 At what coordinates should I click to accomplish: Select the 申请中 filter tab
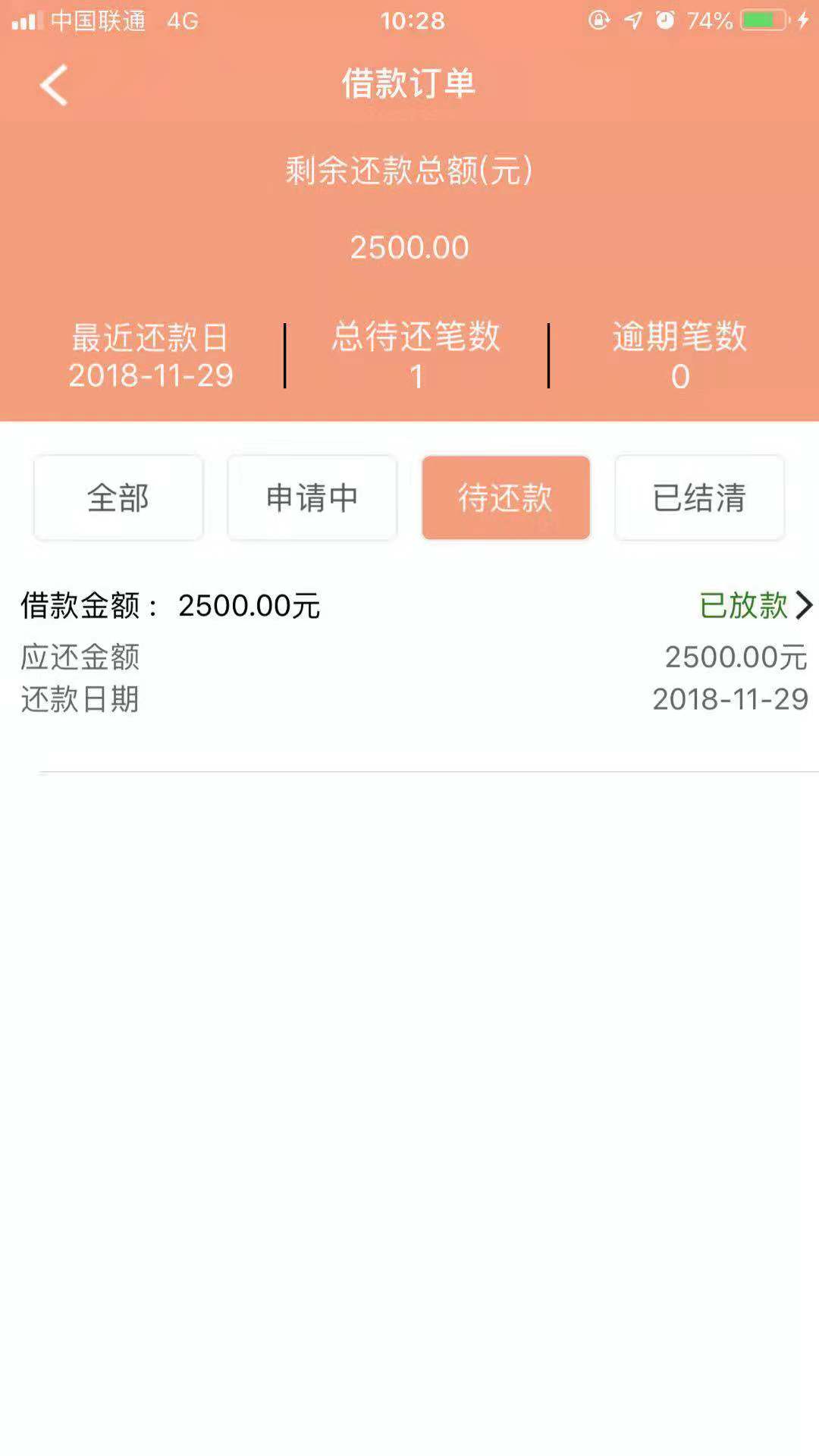point(312,497)
